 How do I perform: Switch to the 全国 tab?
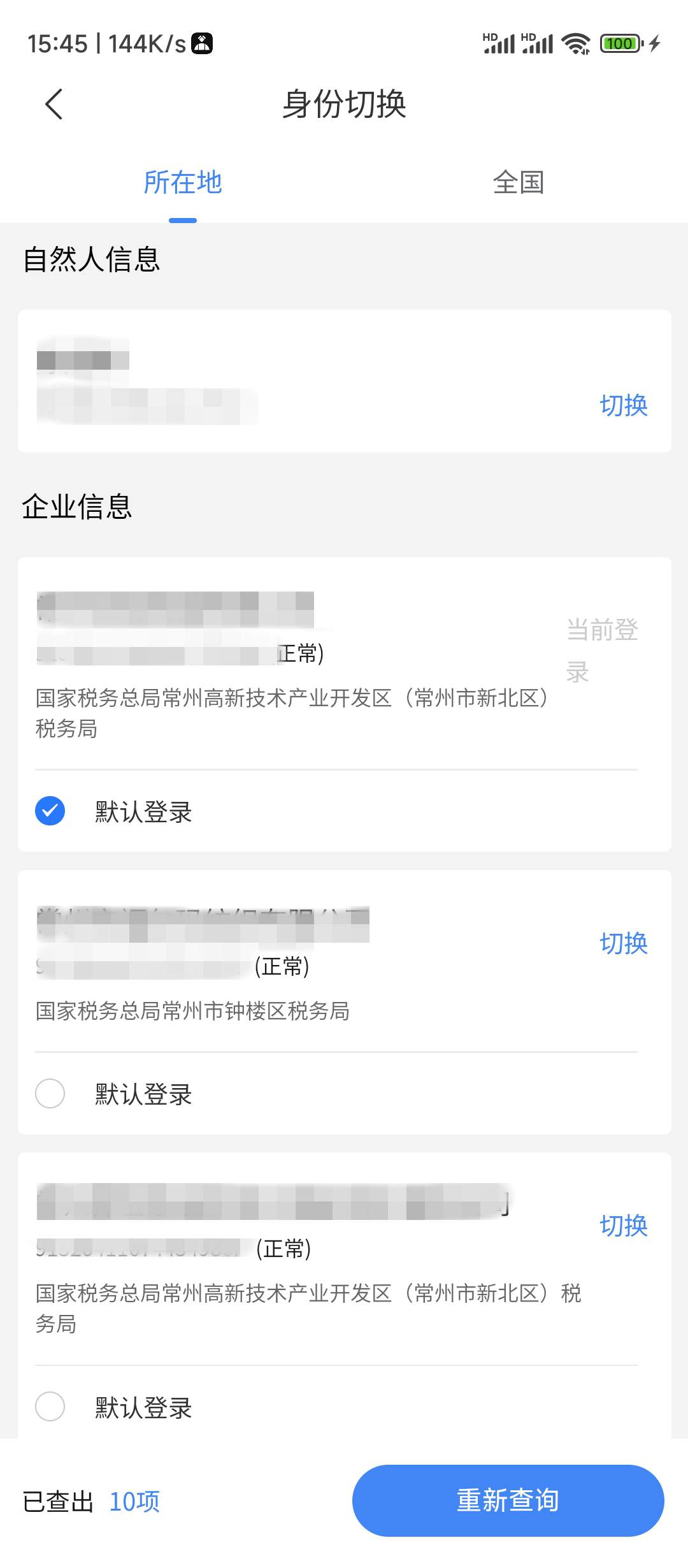tap(518, 182)
